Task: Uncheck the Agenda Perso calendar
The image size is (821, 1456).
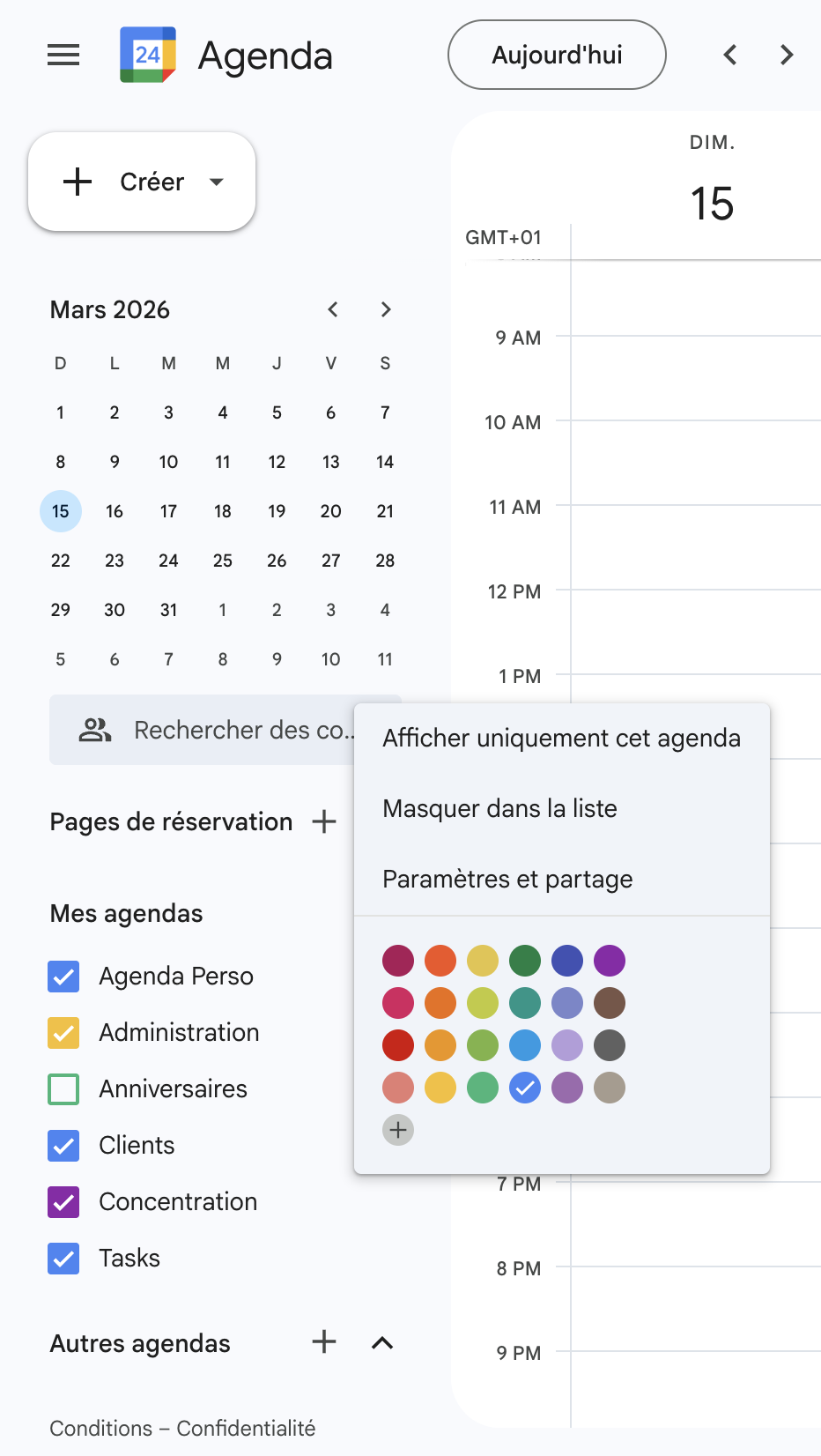Action: tap(63, 977)
